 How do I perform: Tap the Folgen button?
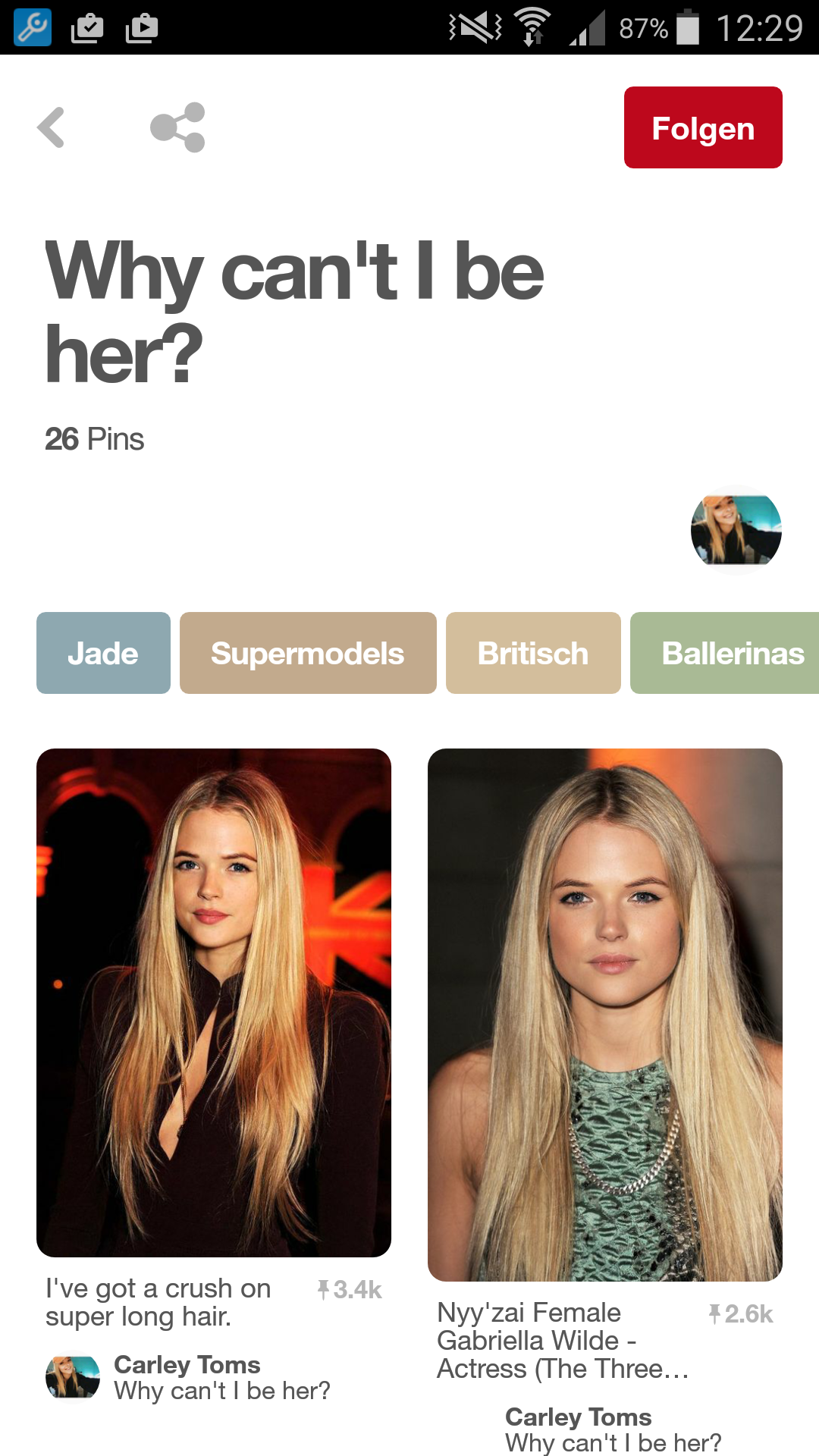(703, 127)
